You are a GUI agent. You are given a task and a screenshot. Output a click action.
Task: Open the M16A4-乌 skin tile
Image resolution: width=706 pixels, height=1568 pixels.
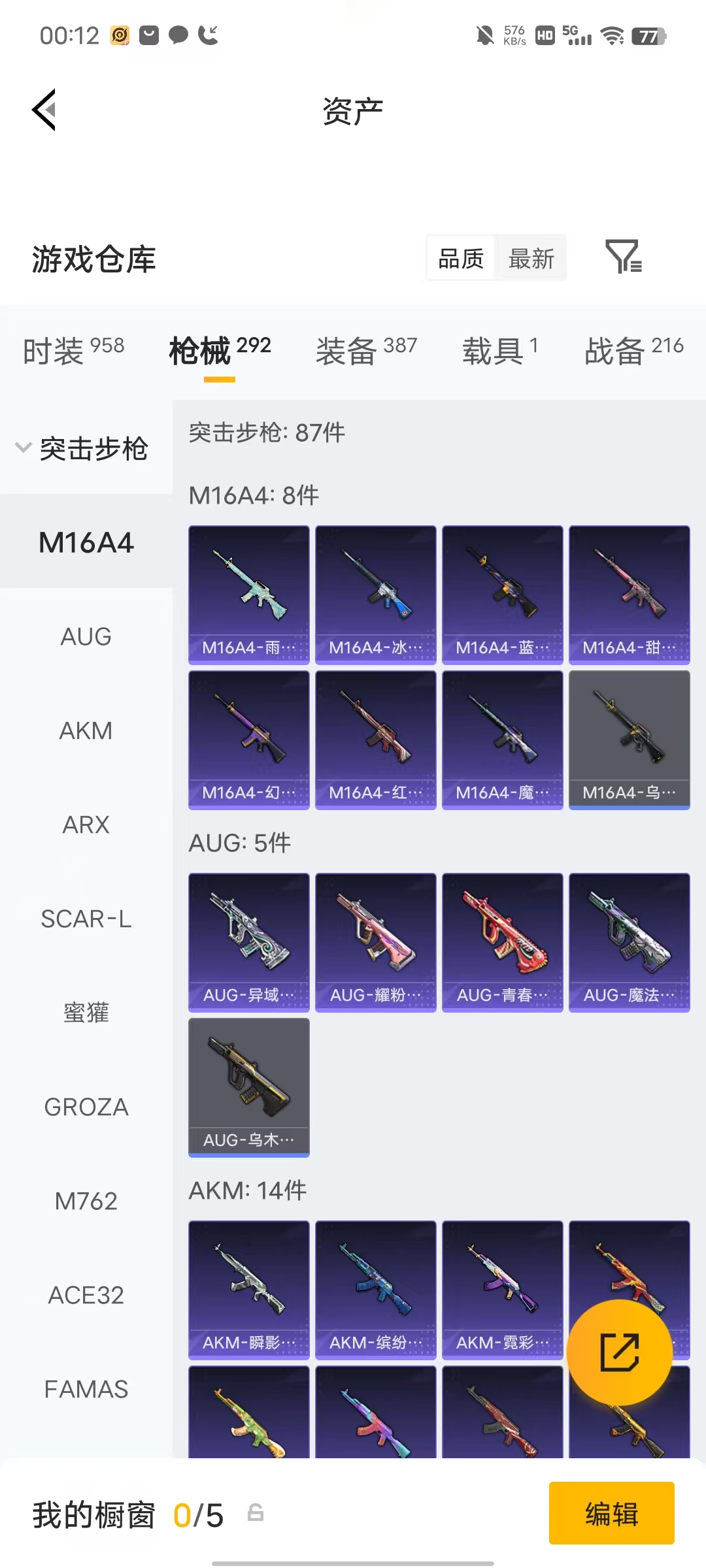point(630,740)
